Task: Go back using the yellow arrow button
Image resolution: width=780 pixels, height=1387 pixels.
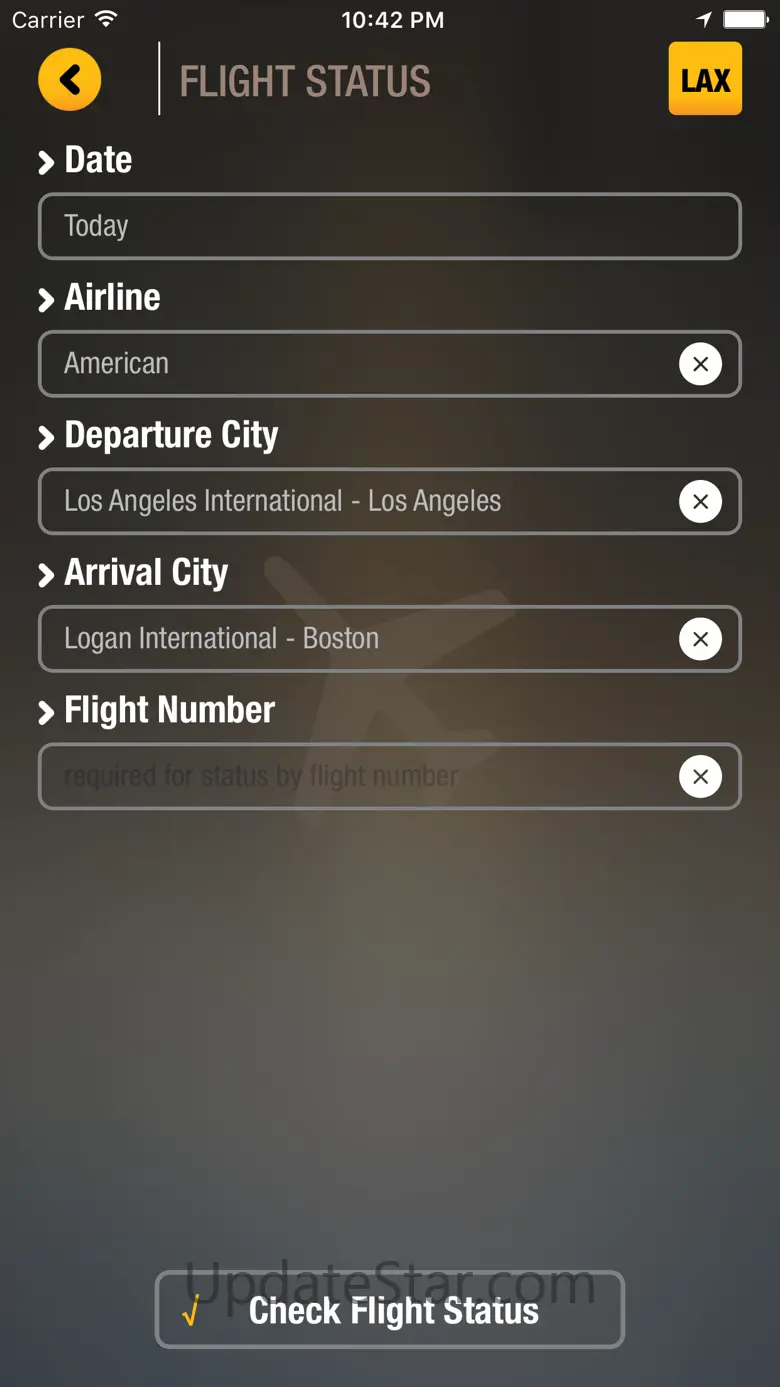Action: click(70, 79)
